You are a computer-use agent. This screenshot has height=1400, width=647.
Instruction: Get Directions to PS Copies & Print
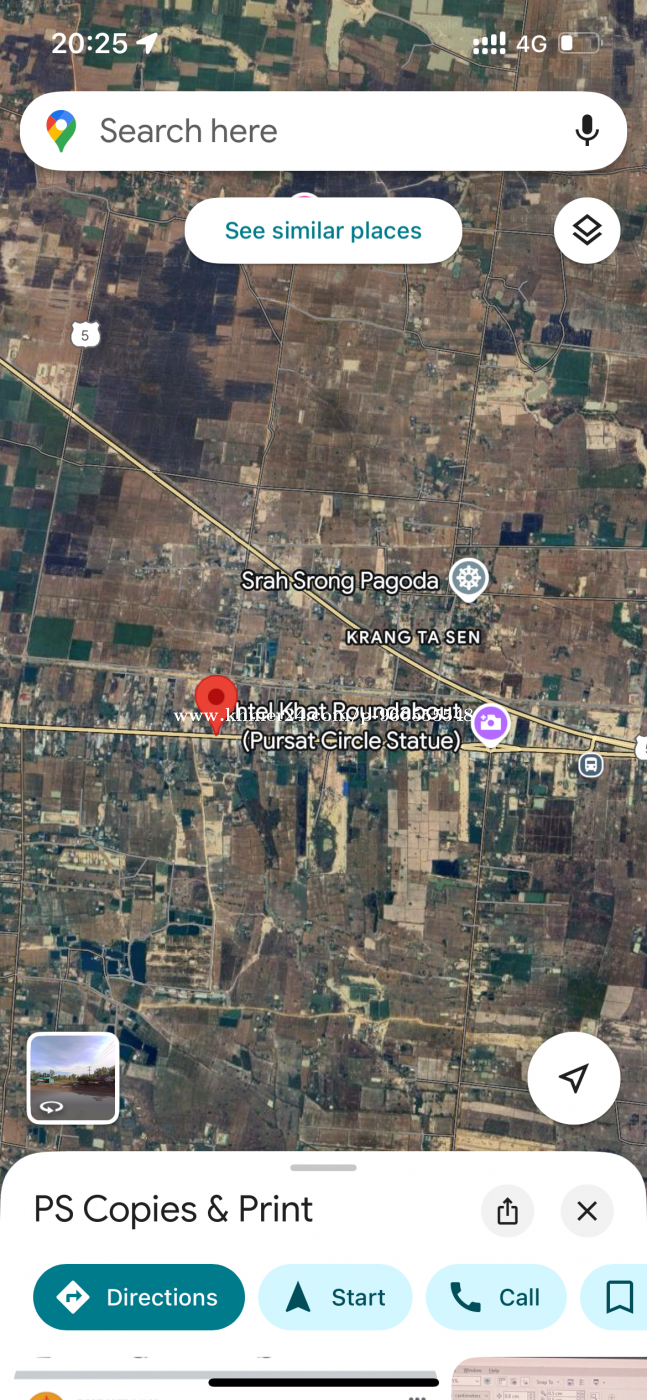(139, 1297)
